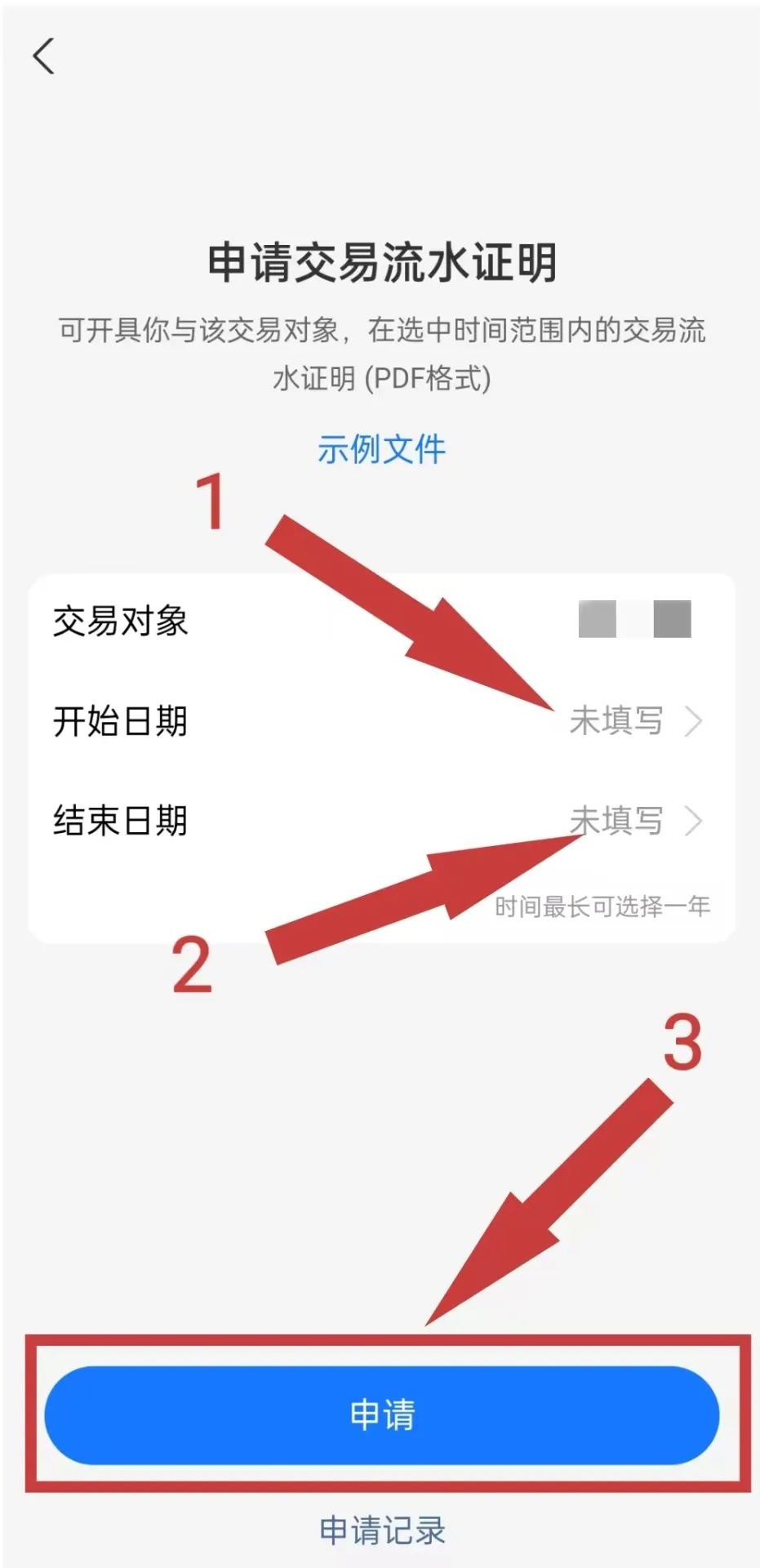Viewport: 760px width, 1568px height.
Task: Tap the blue 申请 button
Action: pyautogui.click(x=381, y=1414)
